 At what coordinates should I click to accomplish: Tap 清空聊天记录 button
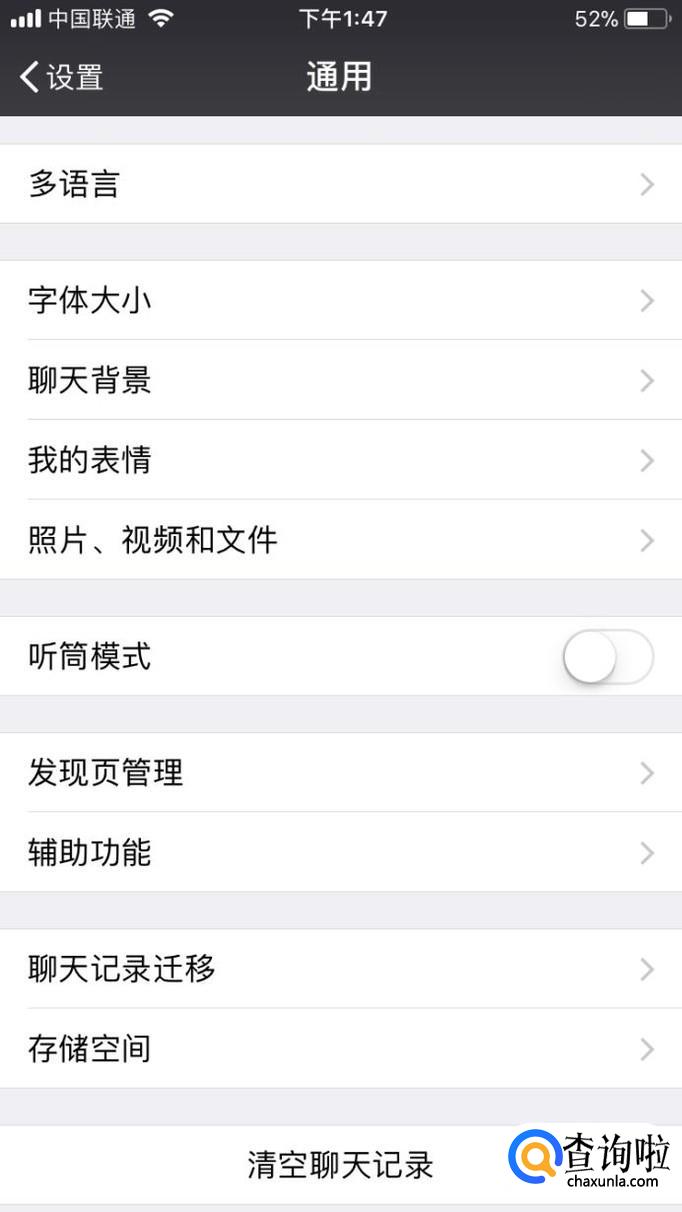pos(340,1165)
